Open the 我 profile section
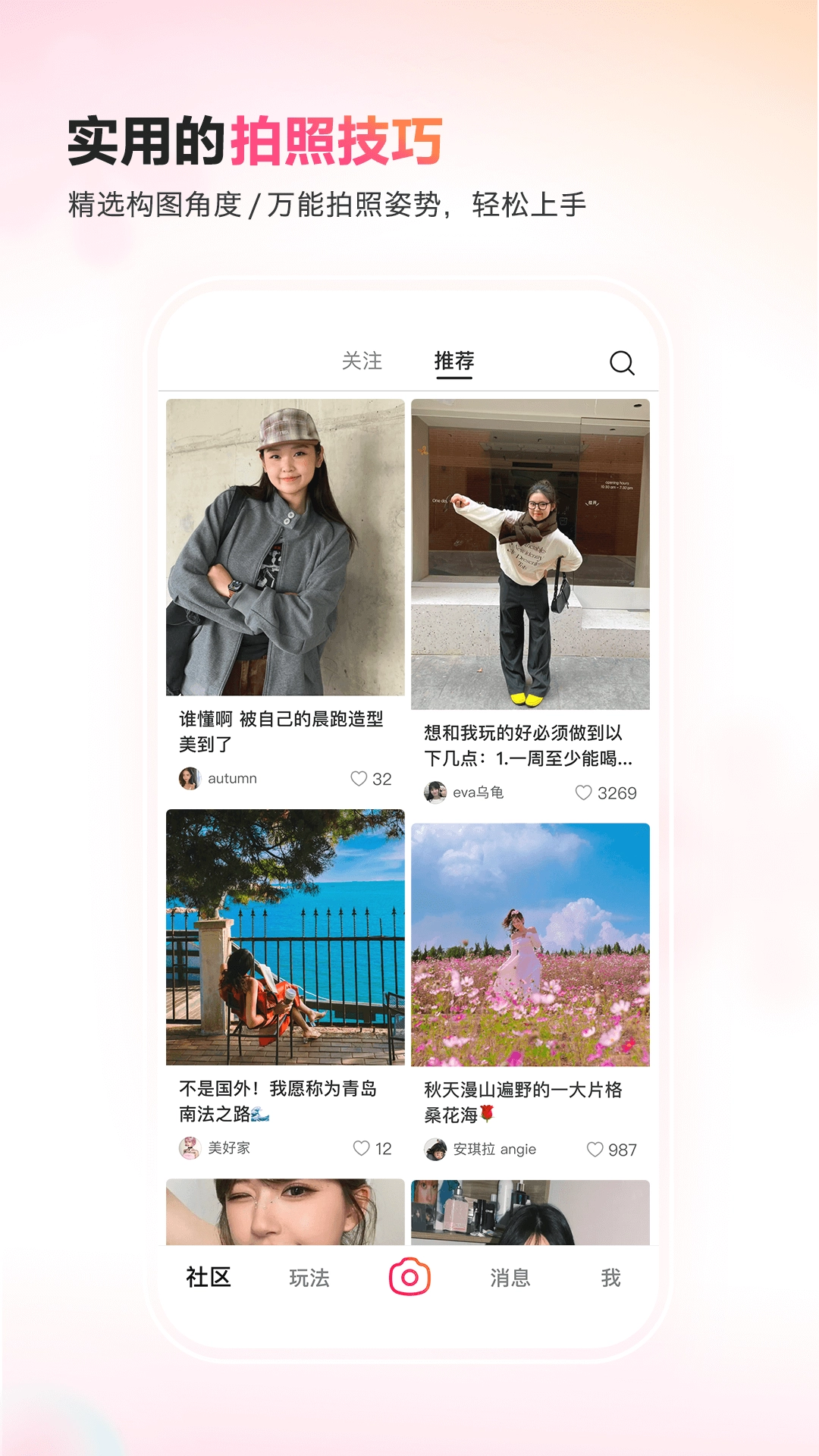The width and height of the screenshot is (819, 1456). coord(611,1278)
